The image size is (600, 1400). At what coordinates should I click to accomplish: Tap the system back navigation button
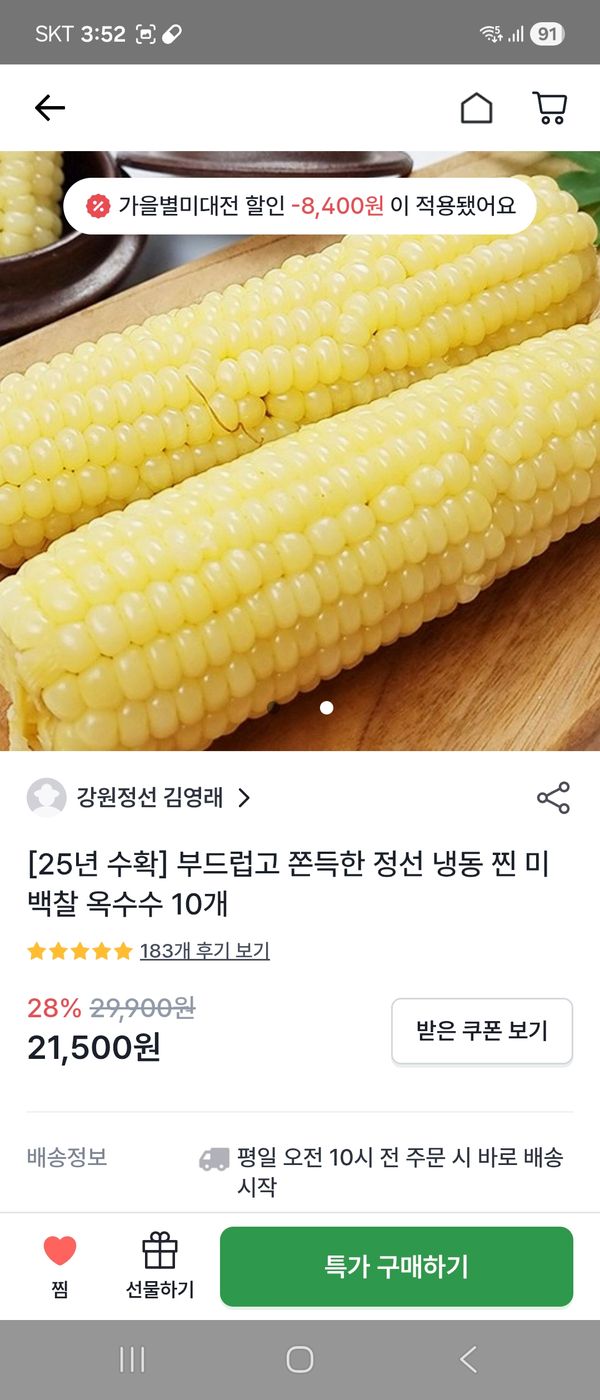(468, 1359)
